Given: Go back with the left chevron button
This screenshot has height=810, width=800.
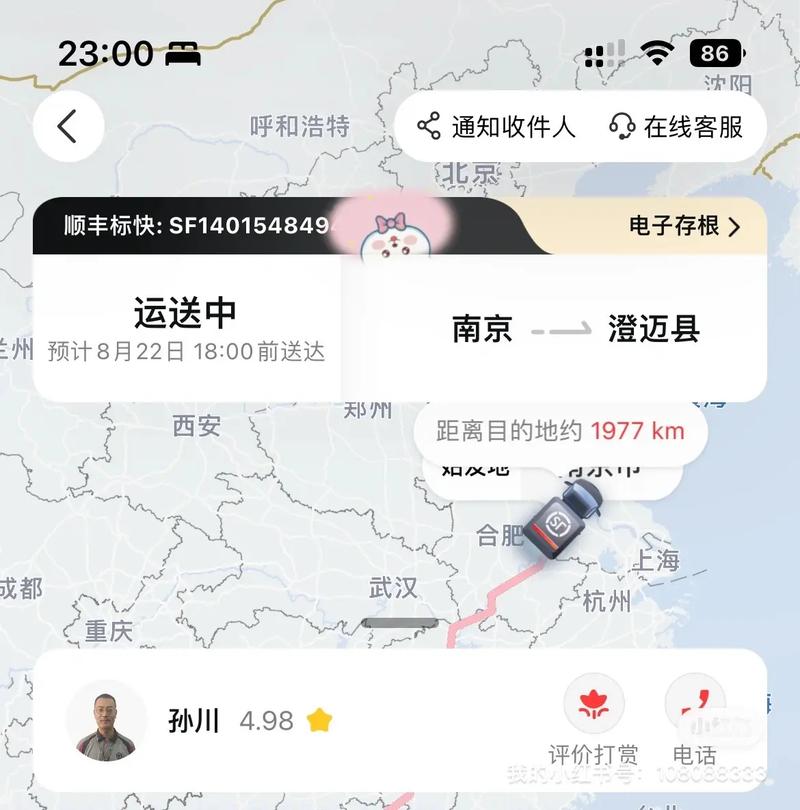Looking at the screenshot, I should 66,126.
